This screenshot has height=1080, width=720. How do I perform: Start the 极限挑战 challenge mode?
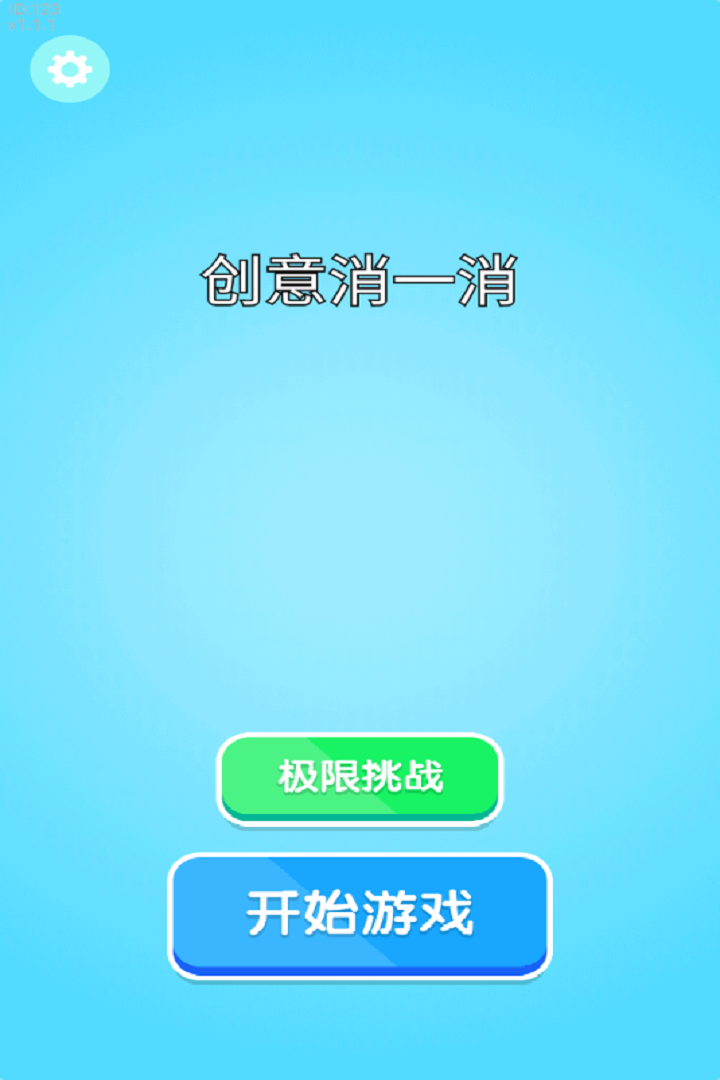click(360, 778)
